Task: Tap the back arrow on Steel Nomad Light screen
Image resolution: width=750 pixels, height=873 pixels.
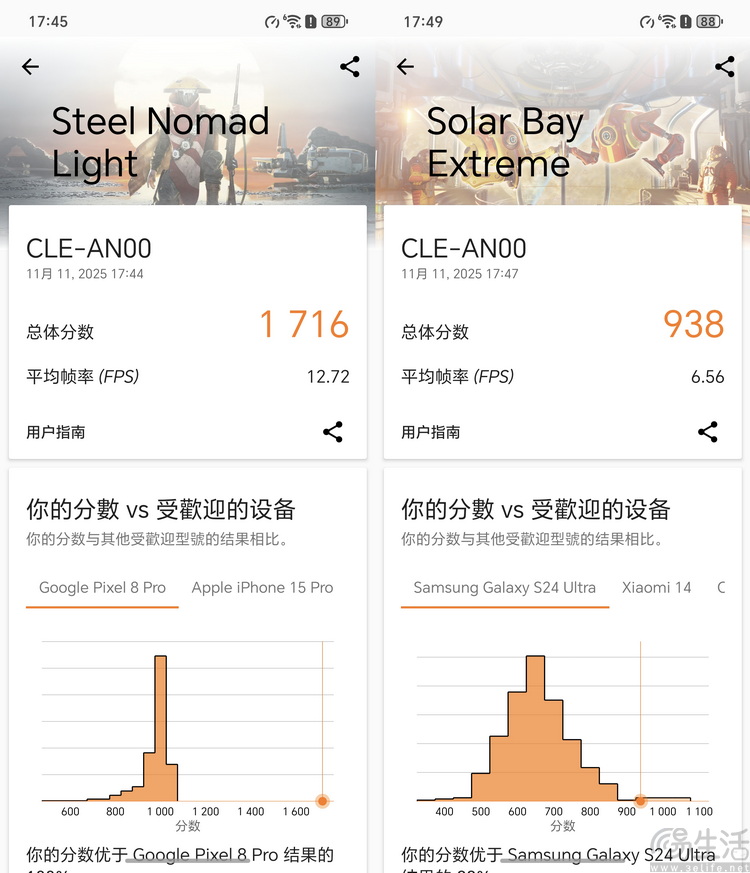Action: 29,66
